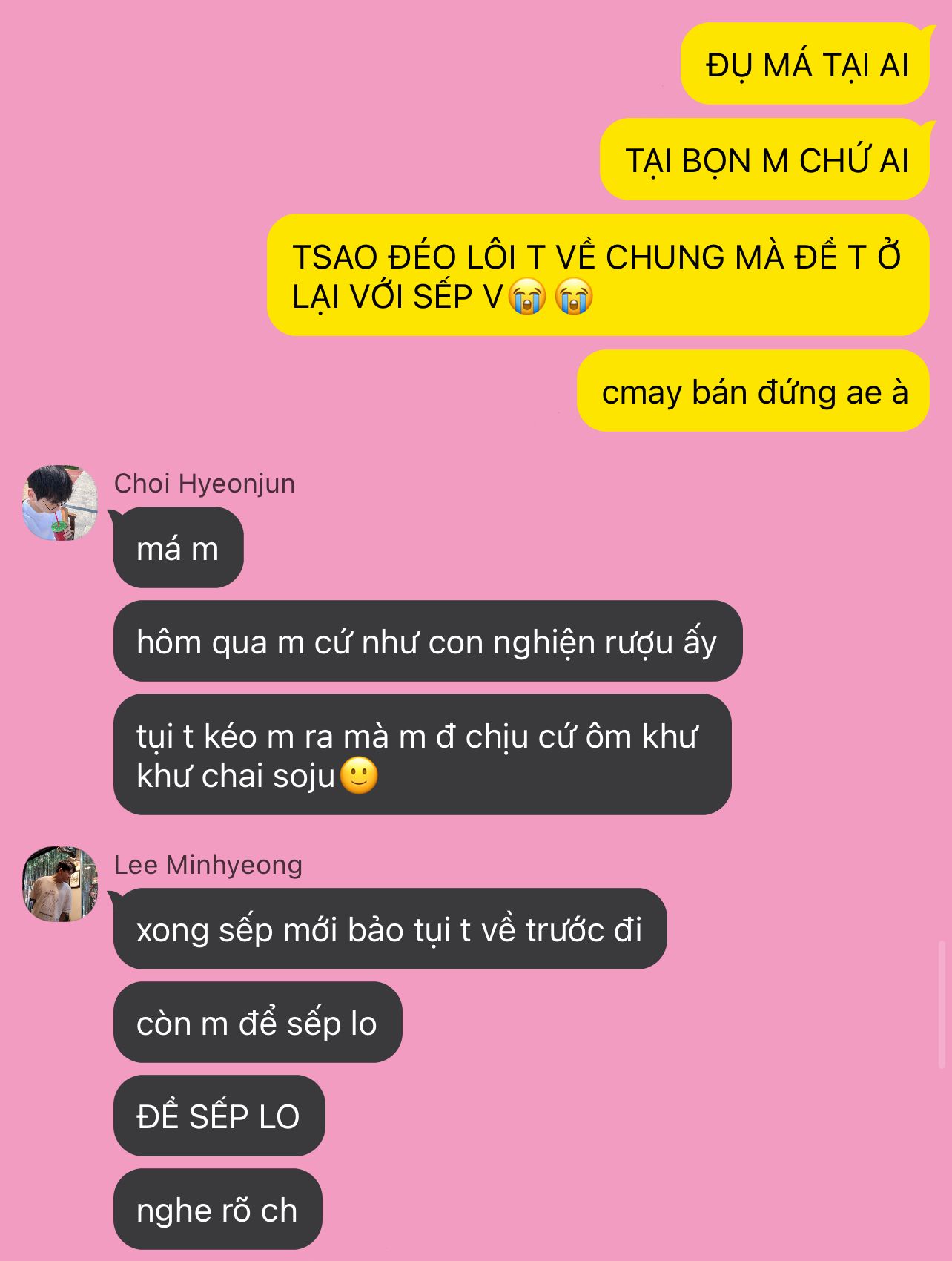View Lee Minhyeong's profile avatar
Image resolution: width=952 pixels, height=1261 pixels.
60,884
